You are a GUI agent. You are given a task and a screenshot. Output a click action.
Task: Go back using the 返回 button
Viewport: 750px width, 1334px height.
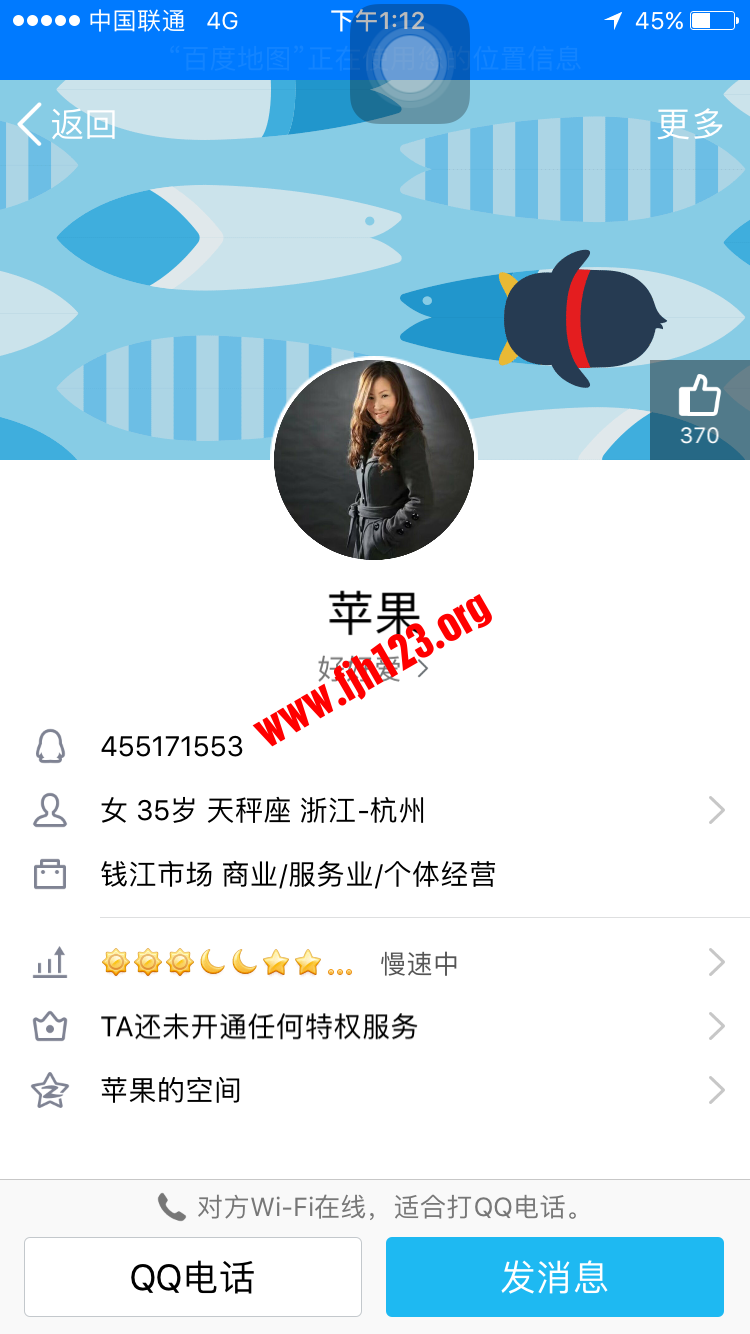66,125
